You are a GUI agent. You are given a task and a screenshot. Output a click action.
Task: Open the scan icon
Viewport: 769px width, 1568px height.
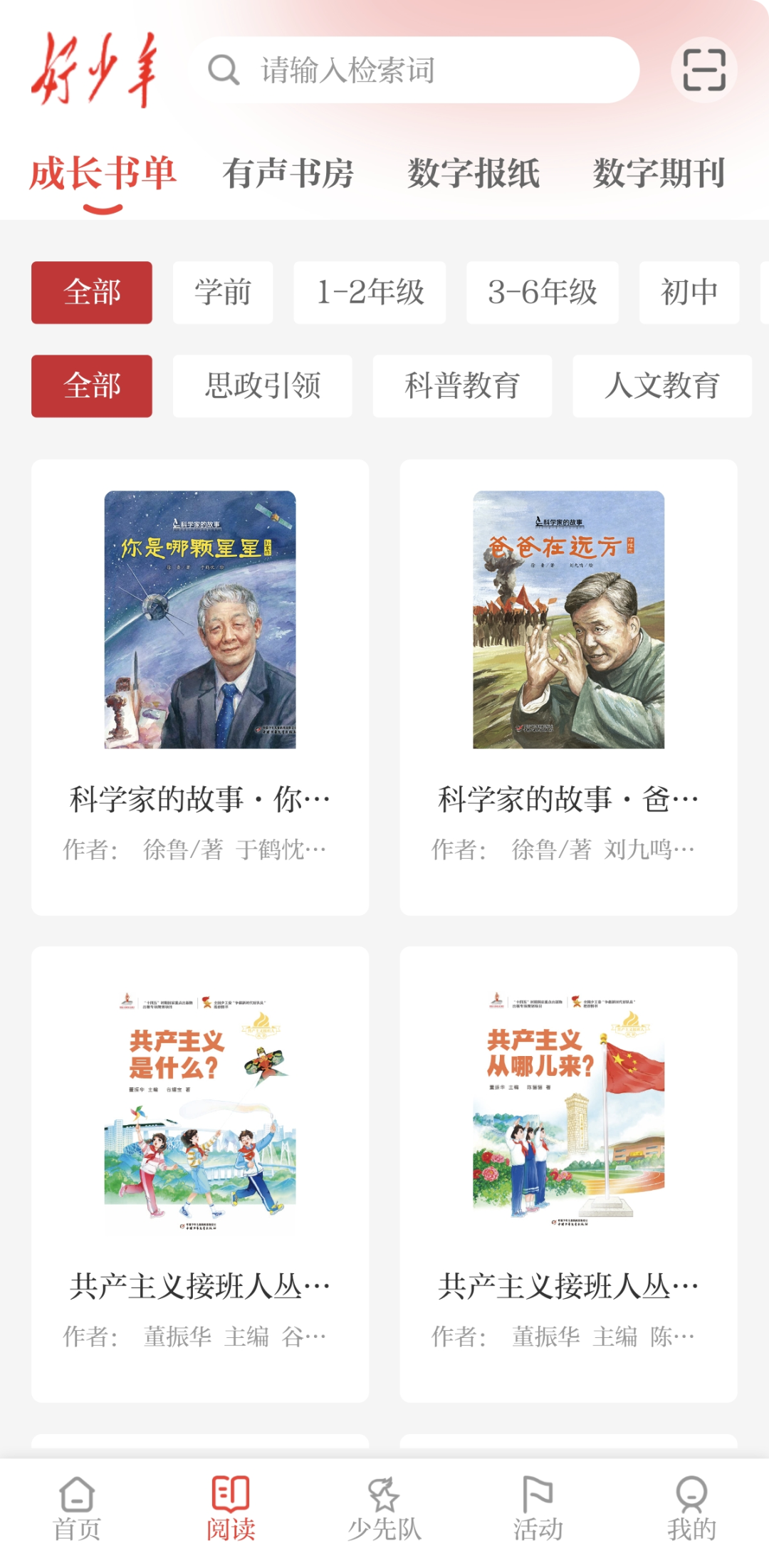pos(703,70)
